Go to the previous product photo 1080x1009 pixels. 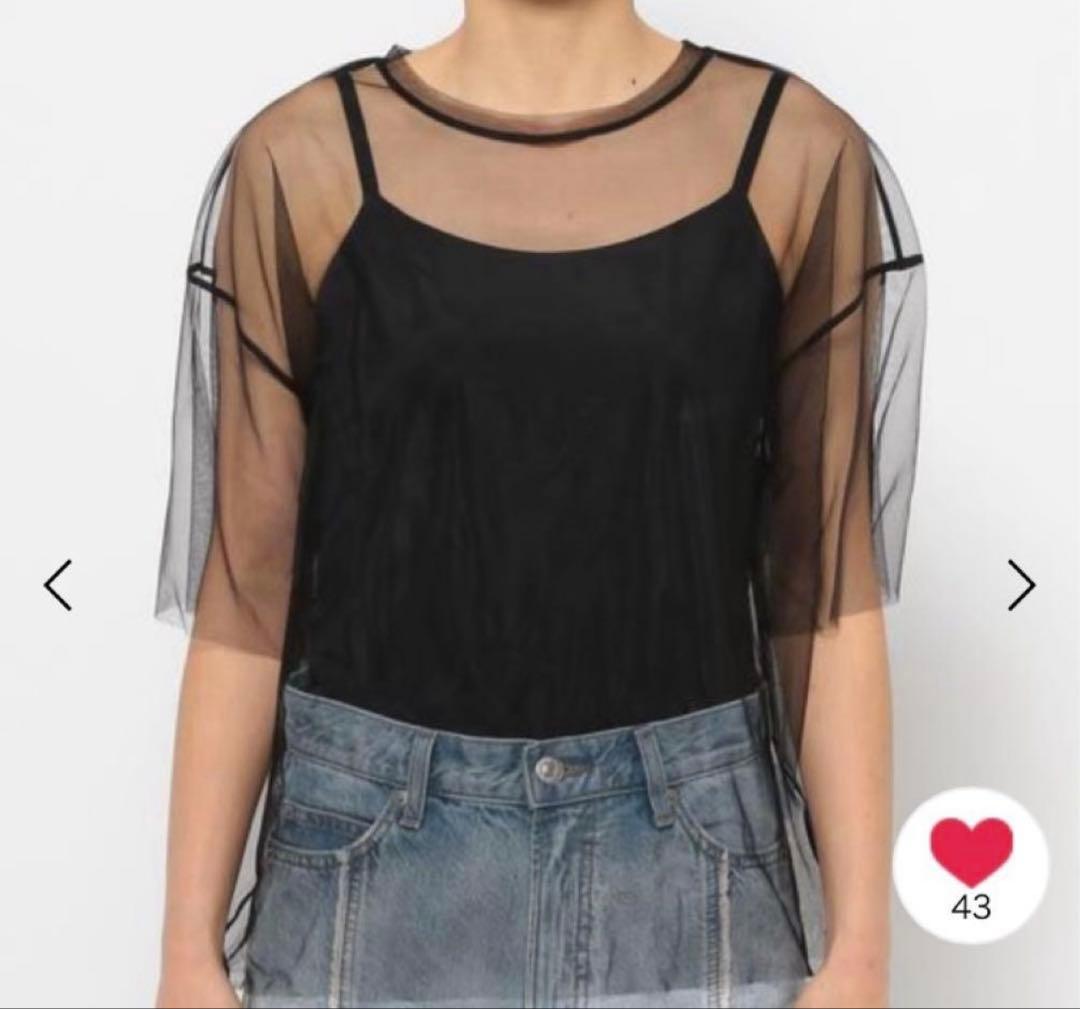58,585
